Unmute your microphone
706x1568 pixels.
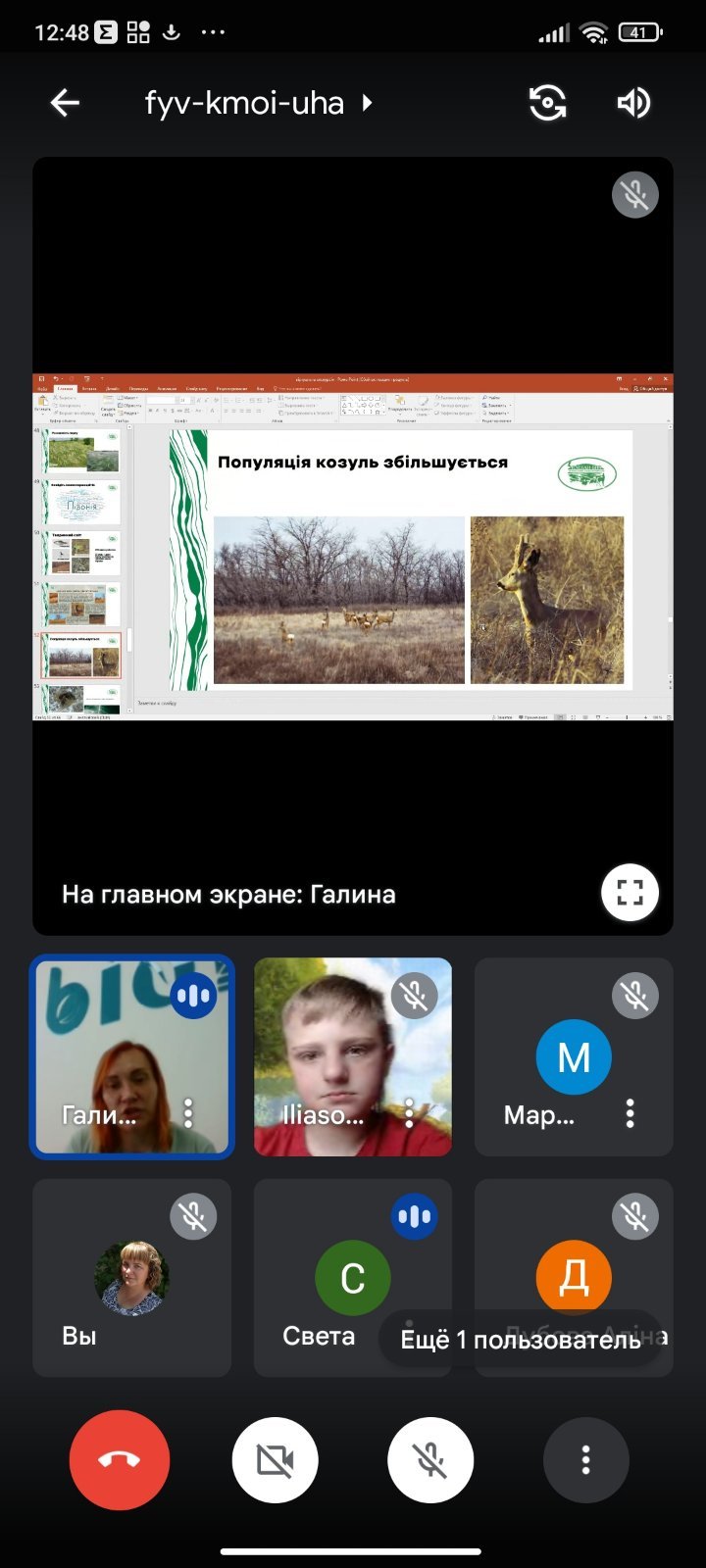pyautogui.click(x=430, y=1460)
